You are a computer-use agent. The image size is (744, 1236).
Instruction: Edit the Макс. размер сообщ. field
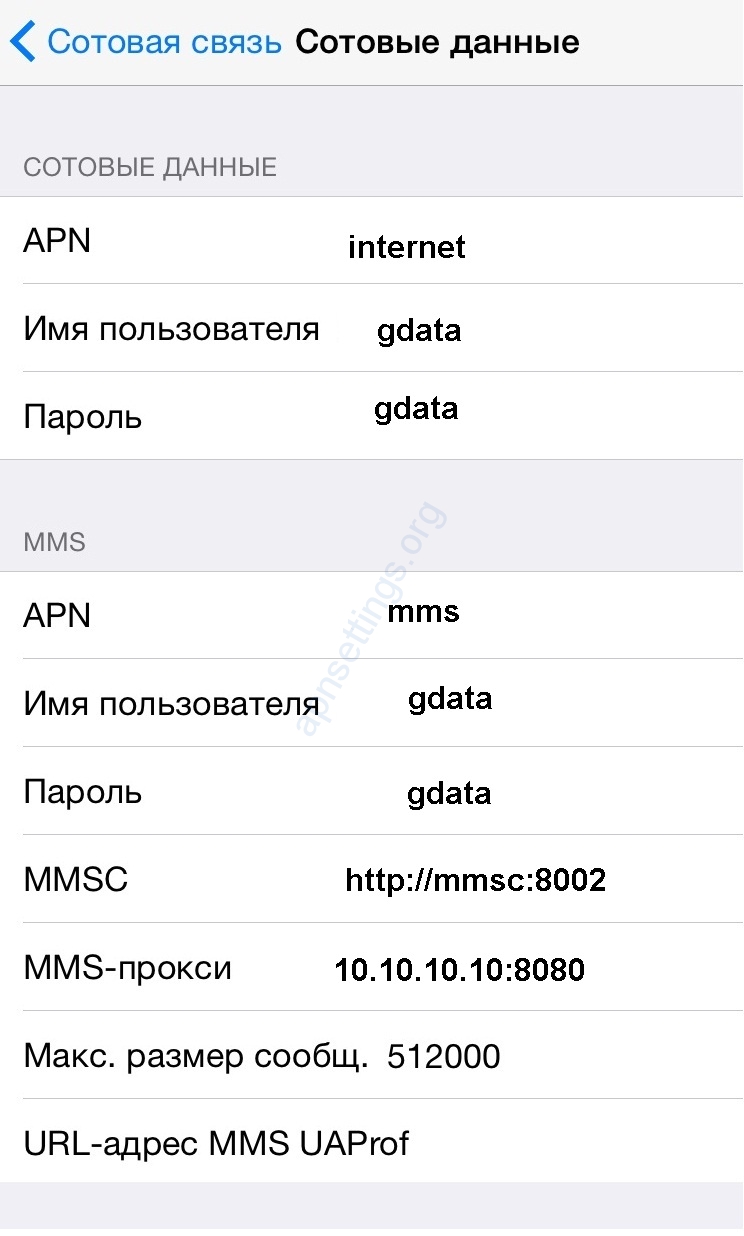tap(445, 1056)
